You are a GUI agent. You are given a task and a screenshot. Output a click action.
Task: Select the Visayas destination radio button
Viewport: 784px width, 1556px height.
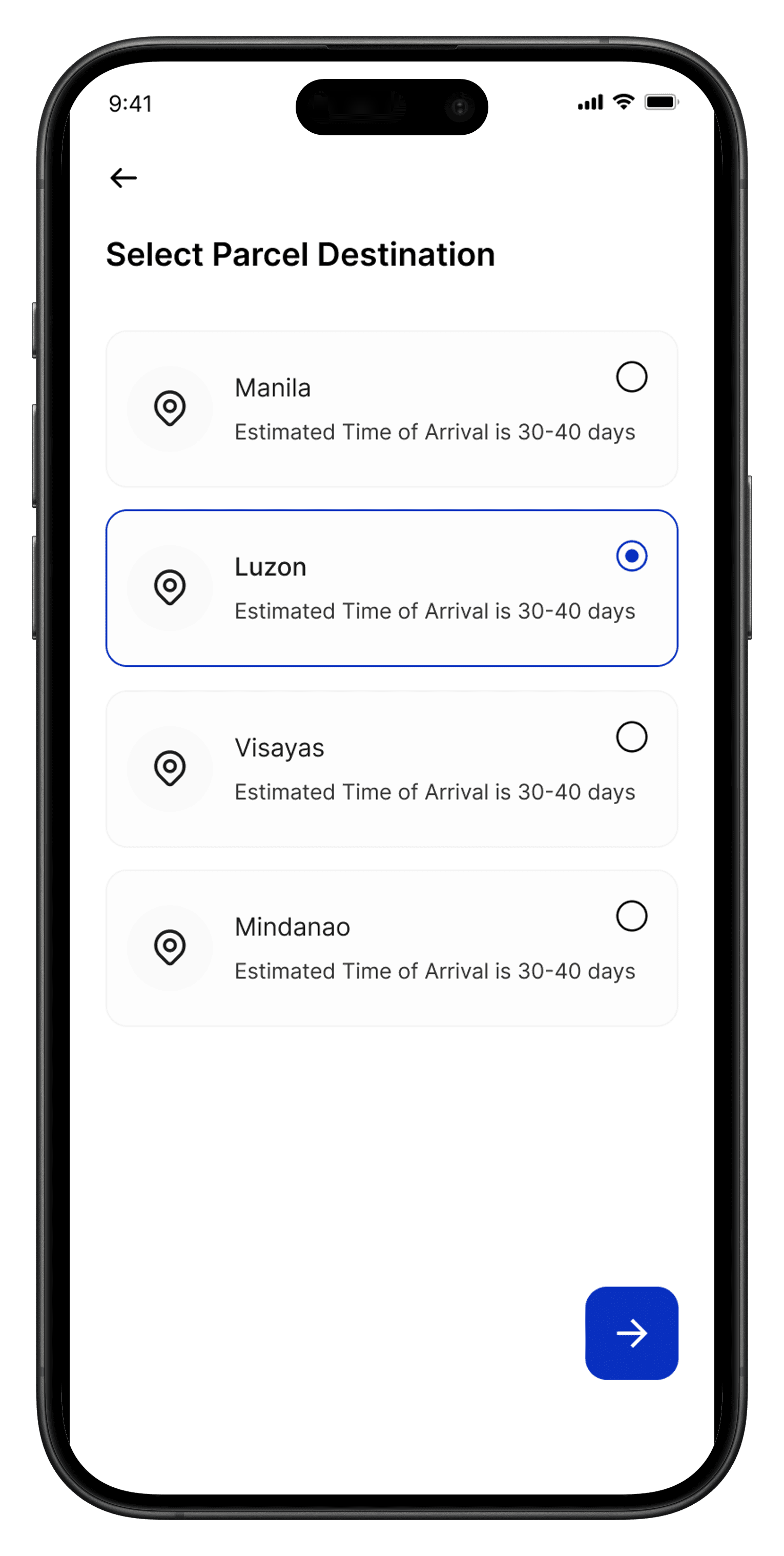tap(632, 737)
